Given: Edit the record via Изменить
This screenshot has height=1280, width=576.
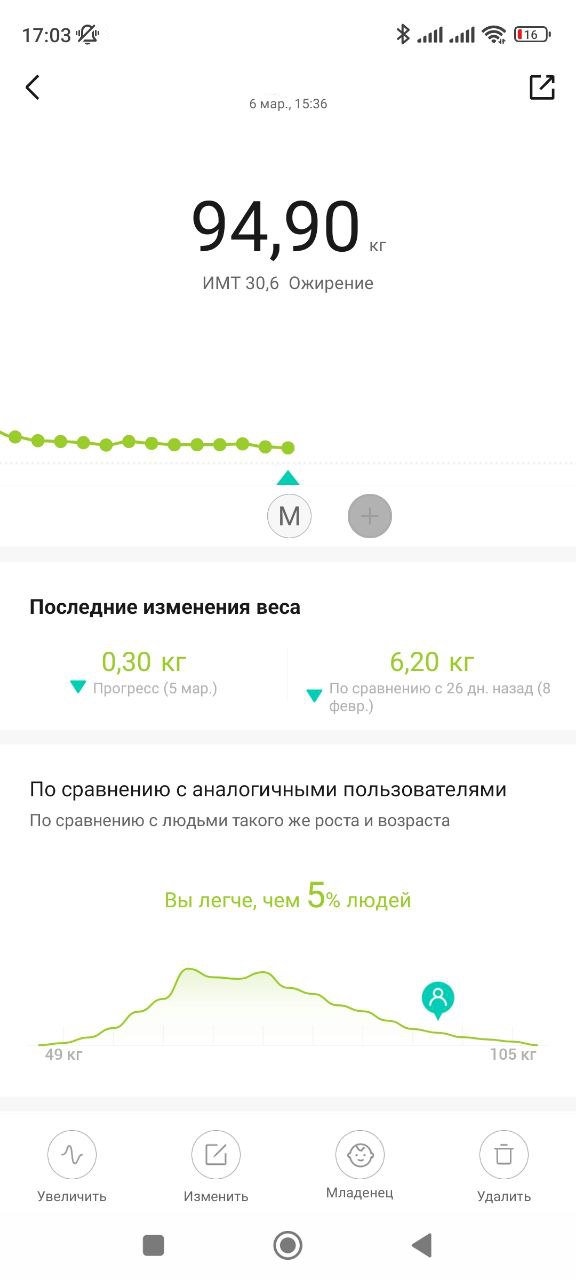Looking at the screenshot, I should [216, 1167].
